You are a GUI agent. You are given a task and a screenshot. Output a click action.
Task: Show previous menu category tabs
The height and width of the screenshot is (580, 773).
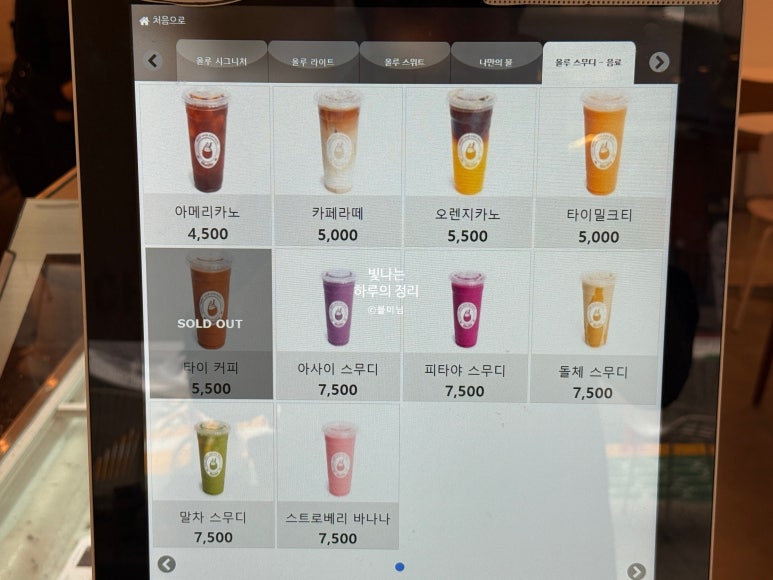coord(153,61)
